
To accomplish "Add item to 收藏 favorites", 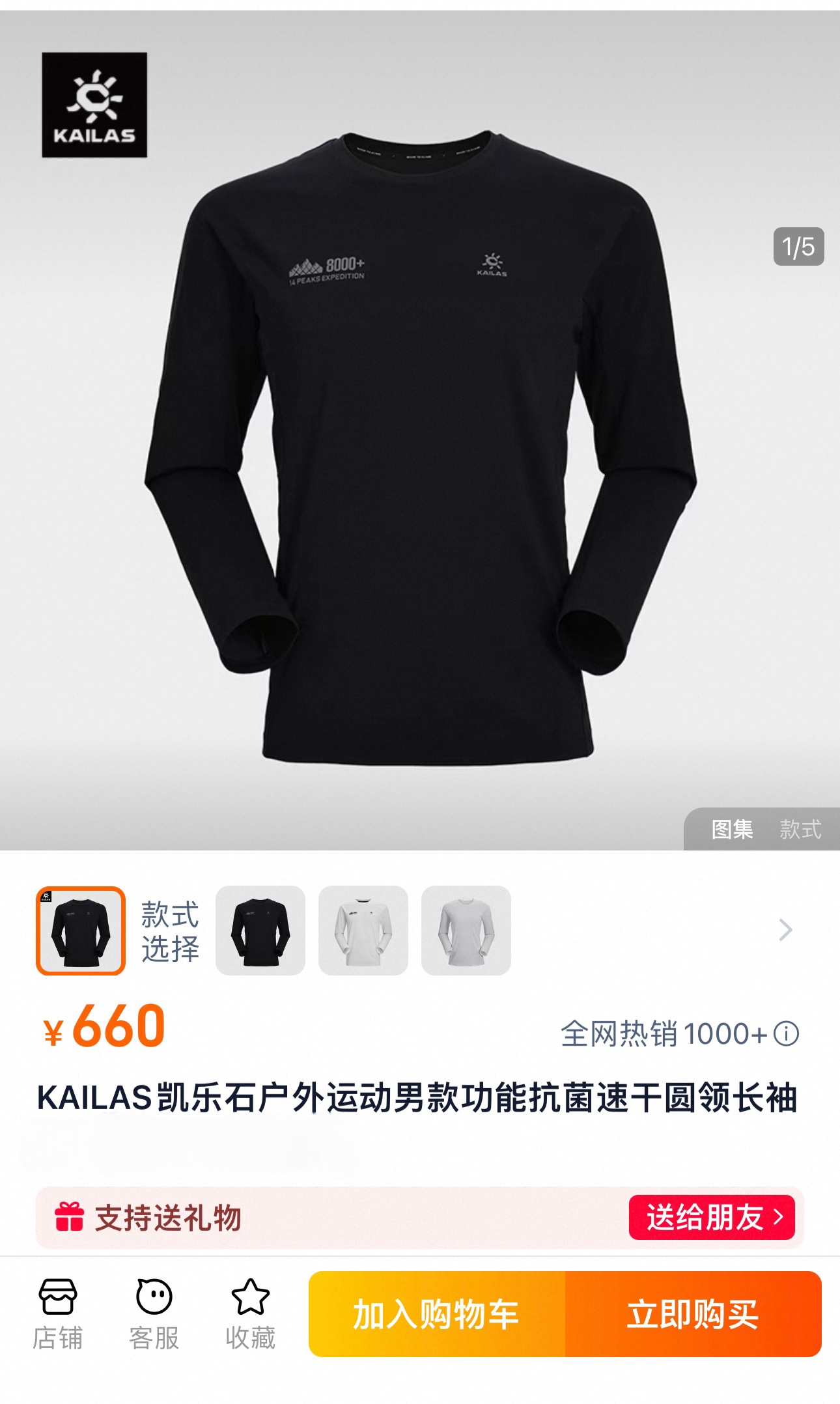I will click(x=251, y=1313).
